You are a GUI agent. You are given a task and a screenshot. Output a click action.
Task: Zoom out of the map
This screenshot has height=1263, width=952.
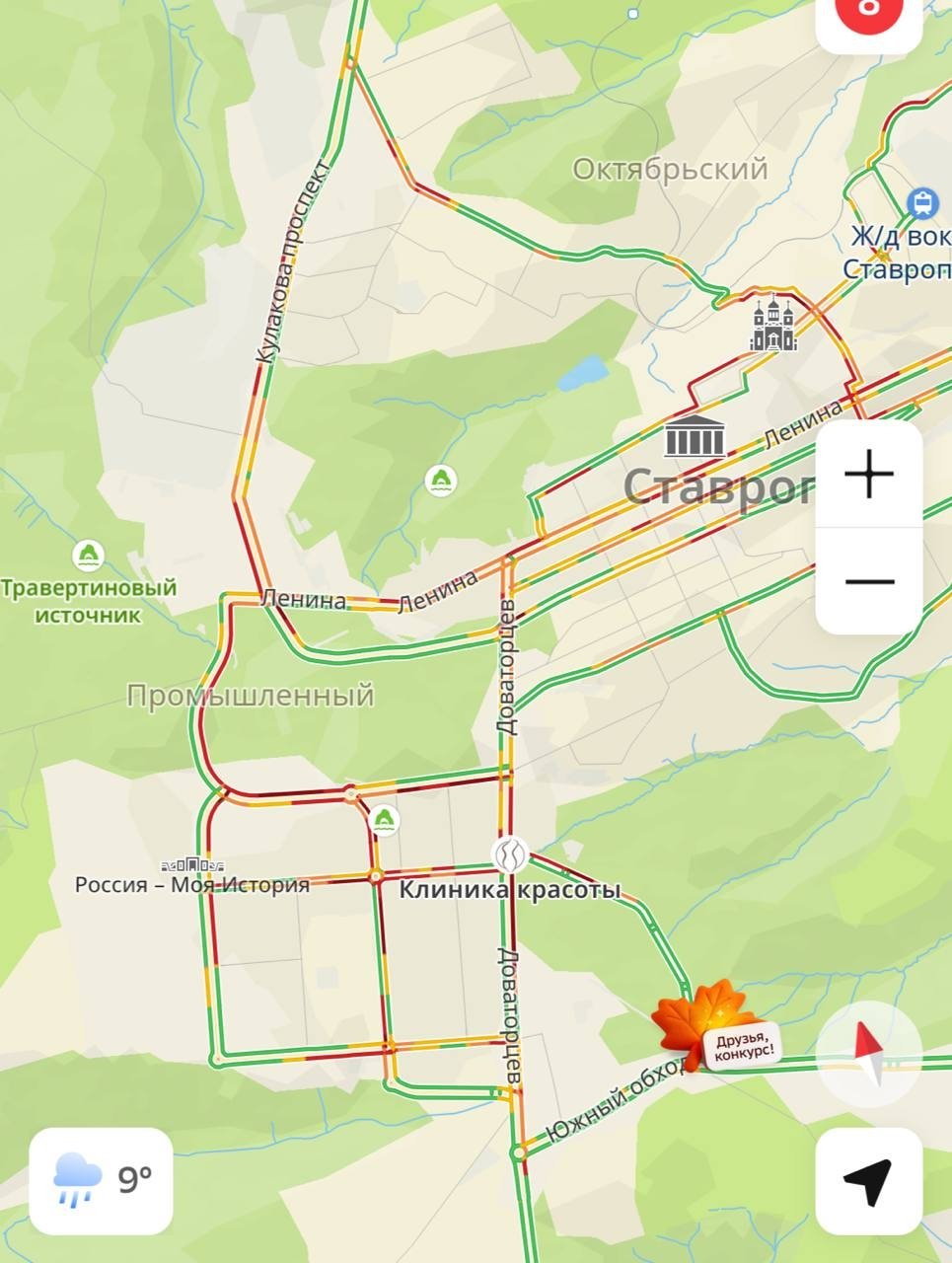coord(869,581)
